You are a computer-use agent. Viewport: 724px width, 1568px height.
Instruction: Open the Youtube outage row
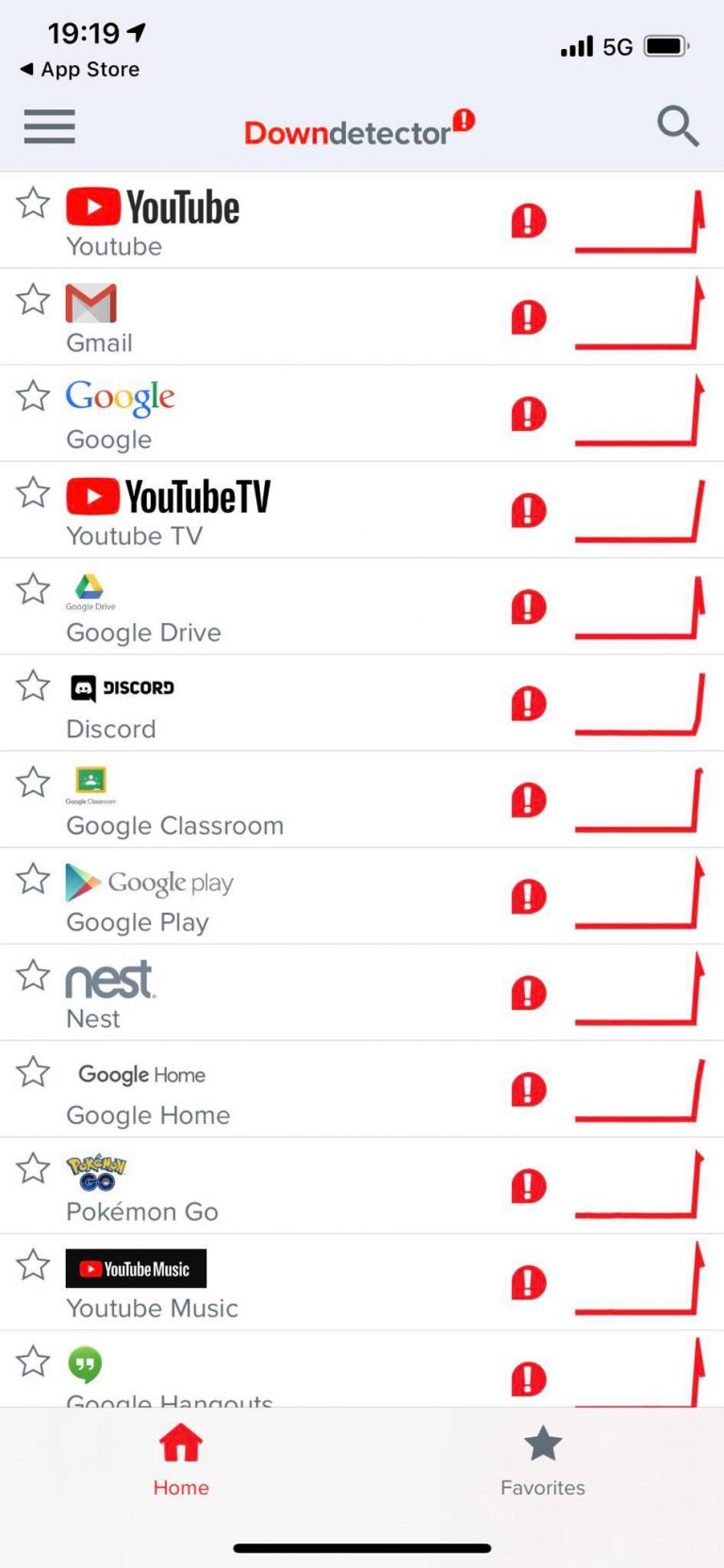[362, 221]
